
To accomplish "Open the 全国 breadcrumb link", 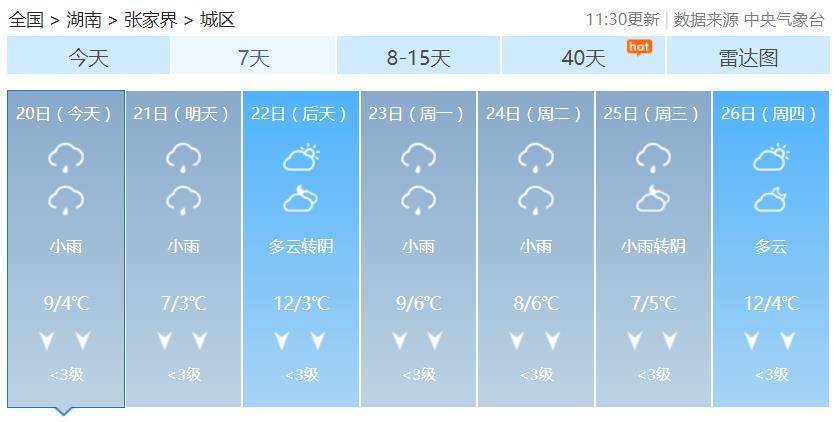I will [27, 19].
